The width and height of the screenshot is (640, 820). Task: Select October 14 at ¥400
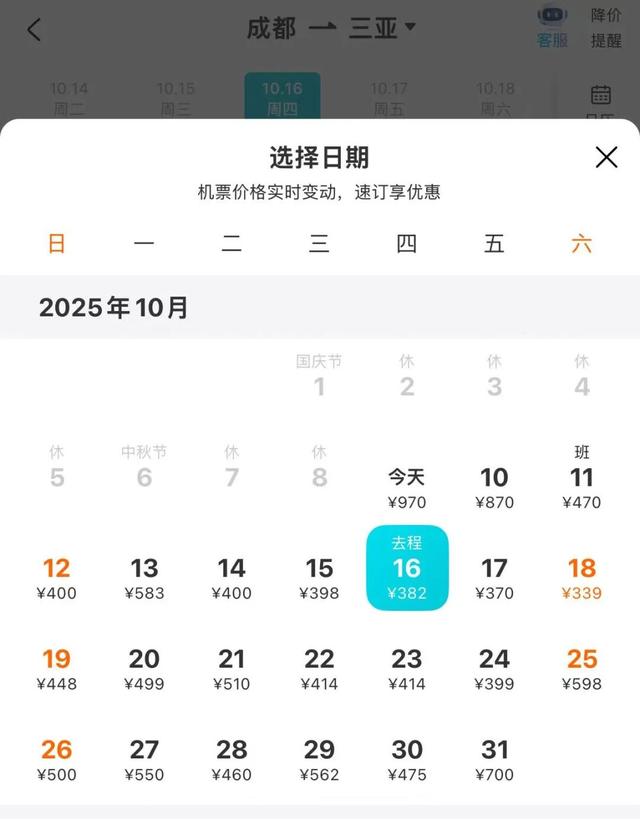(x=231, y=578)
